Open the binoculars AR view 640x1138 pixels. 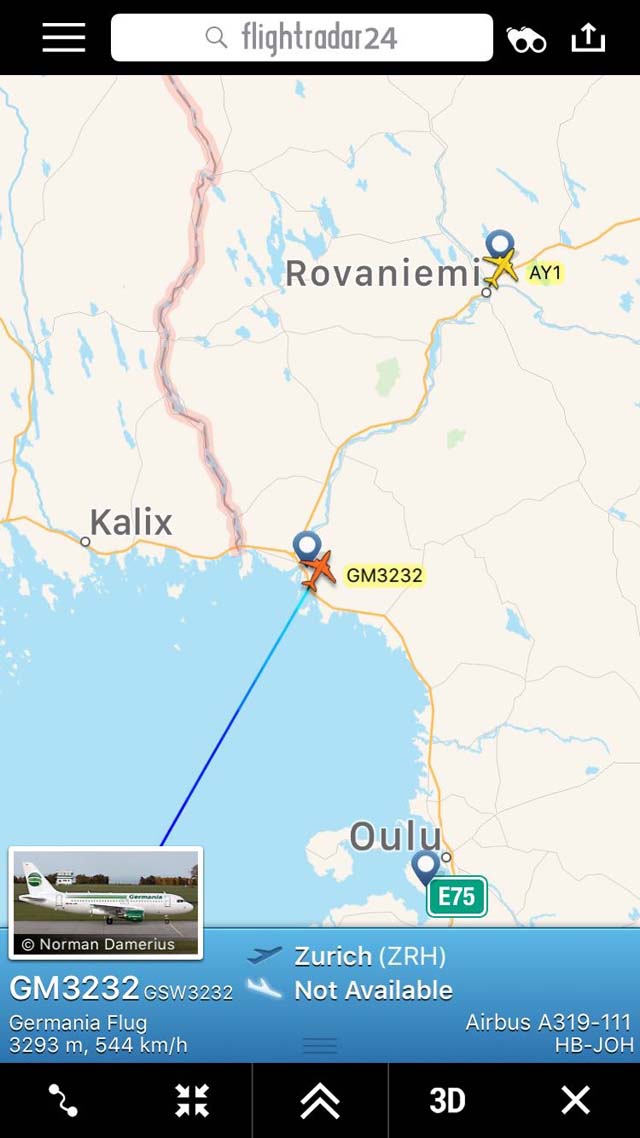[x=526, y=39]
